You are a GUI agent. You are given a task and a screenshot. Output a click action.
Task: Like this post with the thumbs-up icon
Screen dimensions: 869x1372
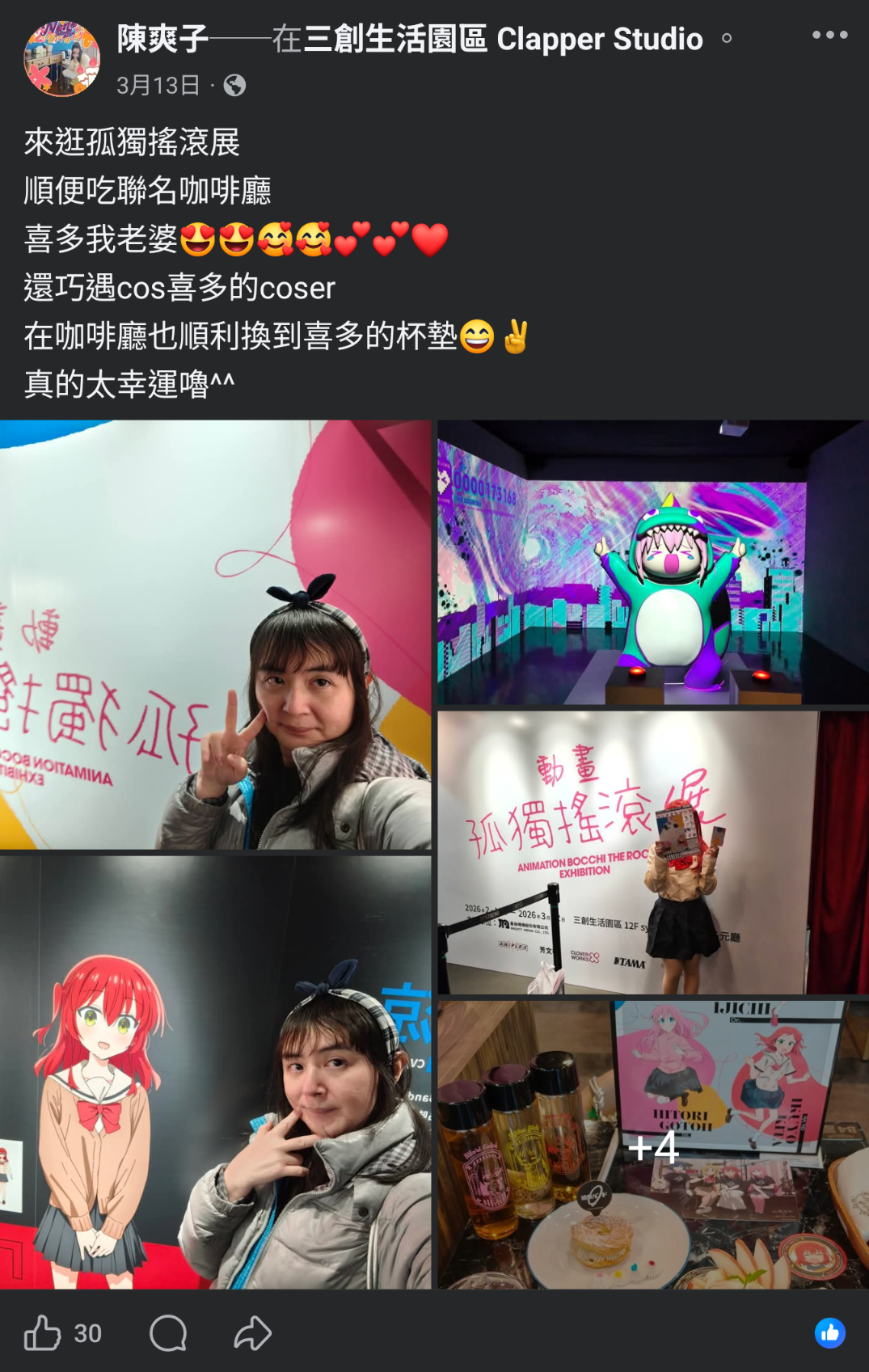pyautogui.click(x=42, y=1333)
